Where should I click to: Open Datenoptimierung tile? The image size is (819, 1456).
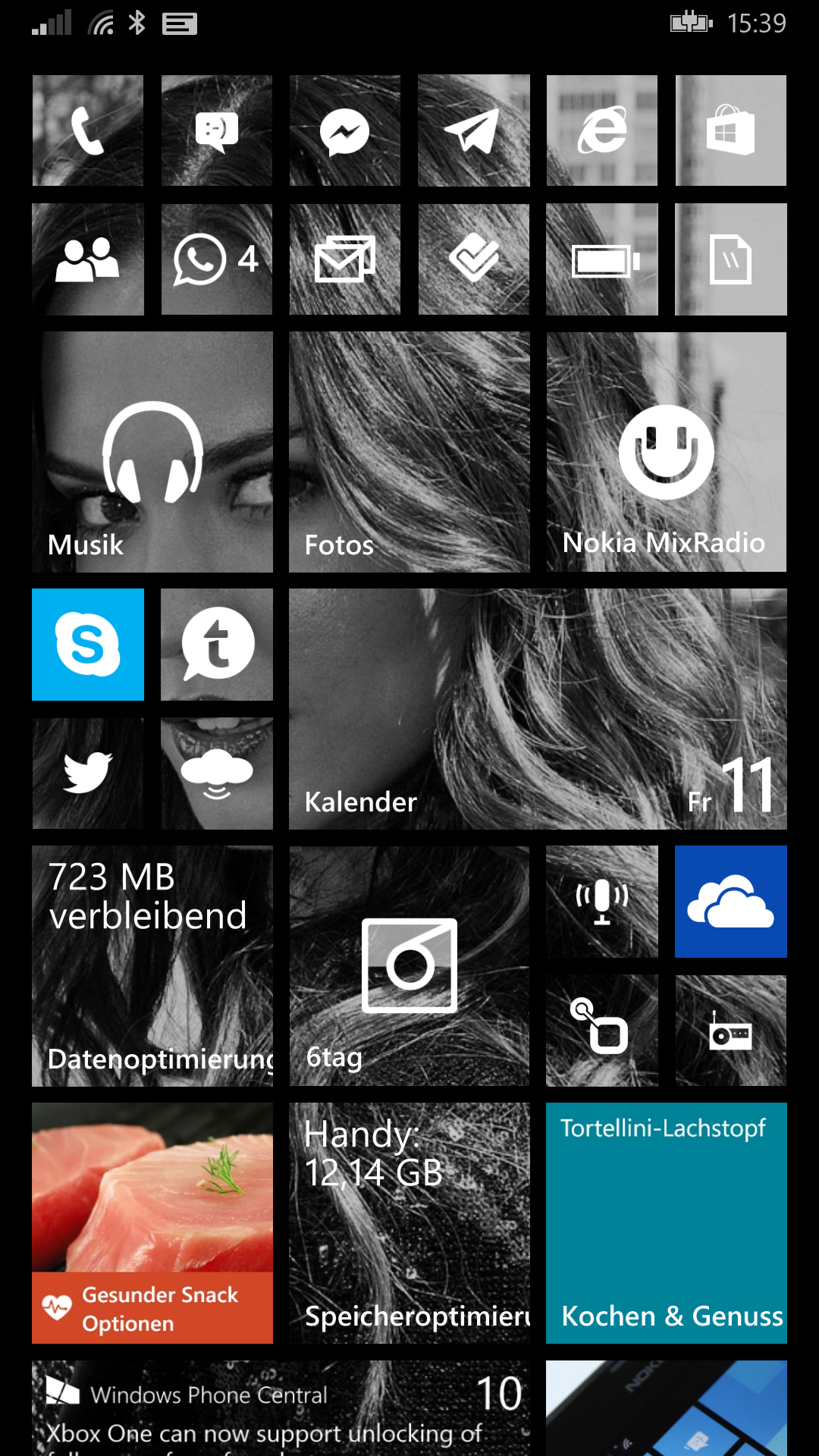(152, 966)
